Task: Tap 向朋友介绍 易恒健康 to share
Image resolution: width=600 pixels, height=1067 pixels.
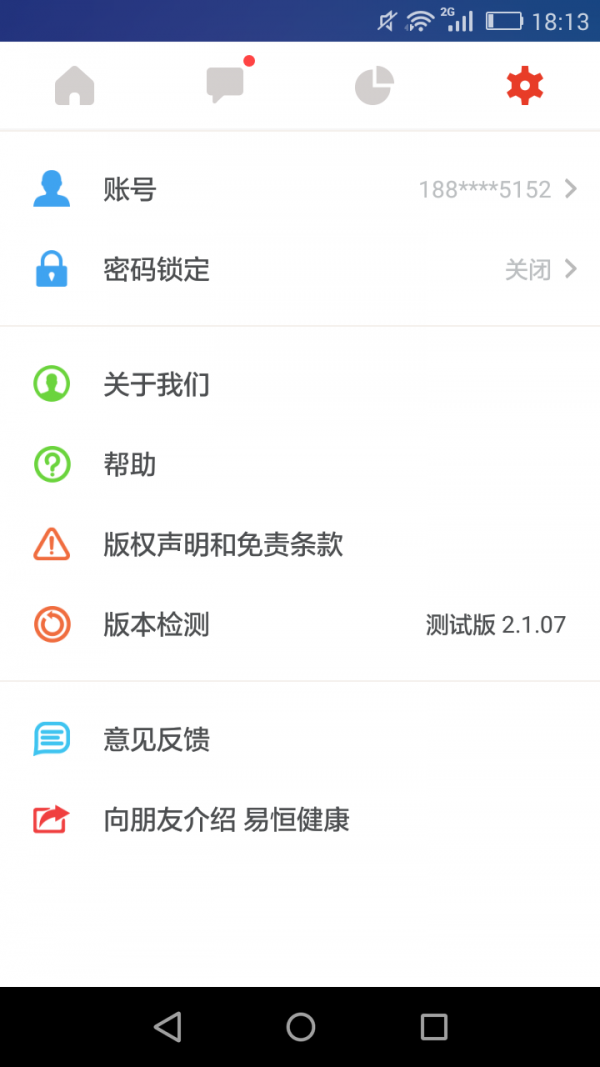Action: (x=300, y=820)
